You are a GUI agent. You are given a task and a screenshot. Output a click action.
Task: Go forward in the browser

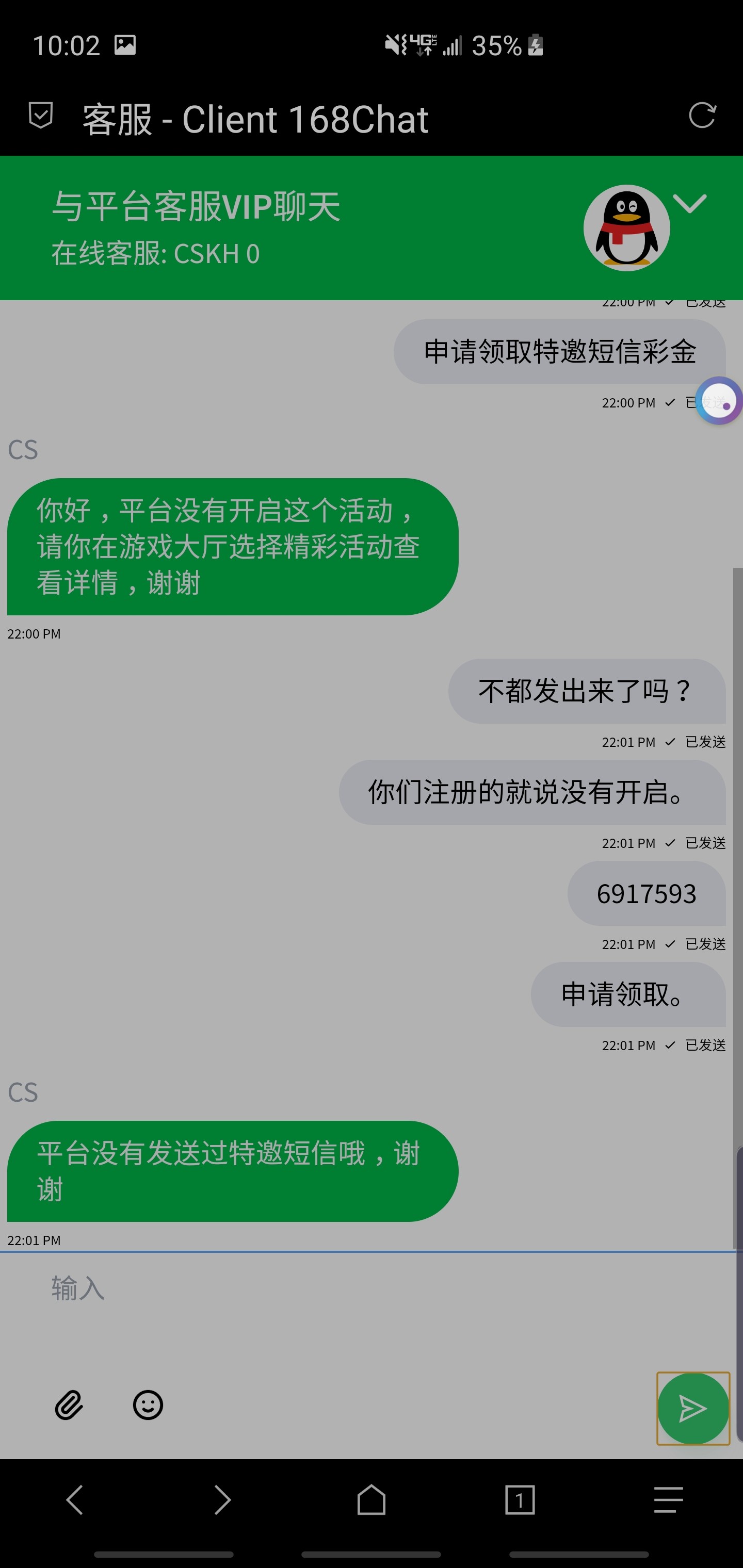[x=223, y=1500]
